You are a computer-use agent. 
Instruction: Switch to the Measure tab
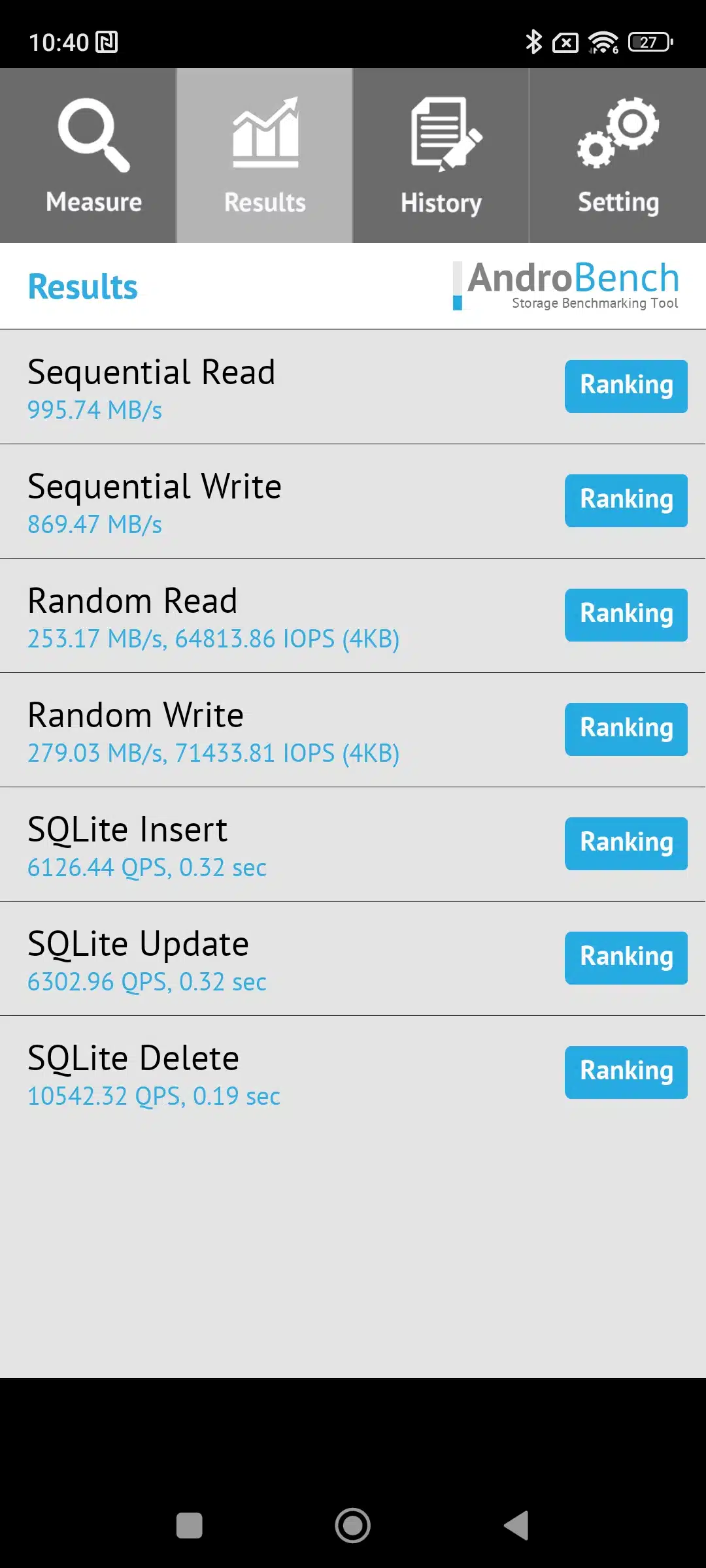point(88,155)
